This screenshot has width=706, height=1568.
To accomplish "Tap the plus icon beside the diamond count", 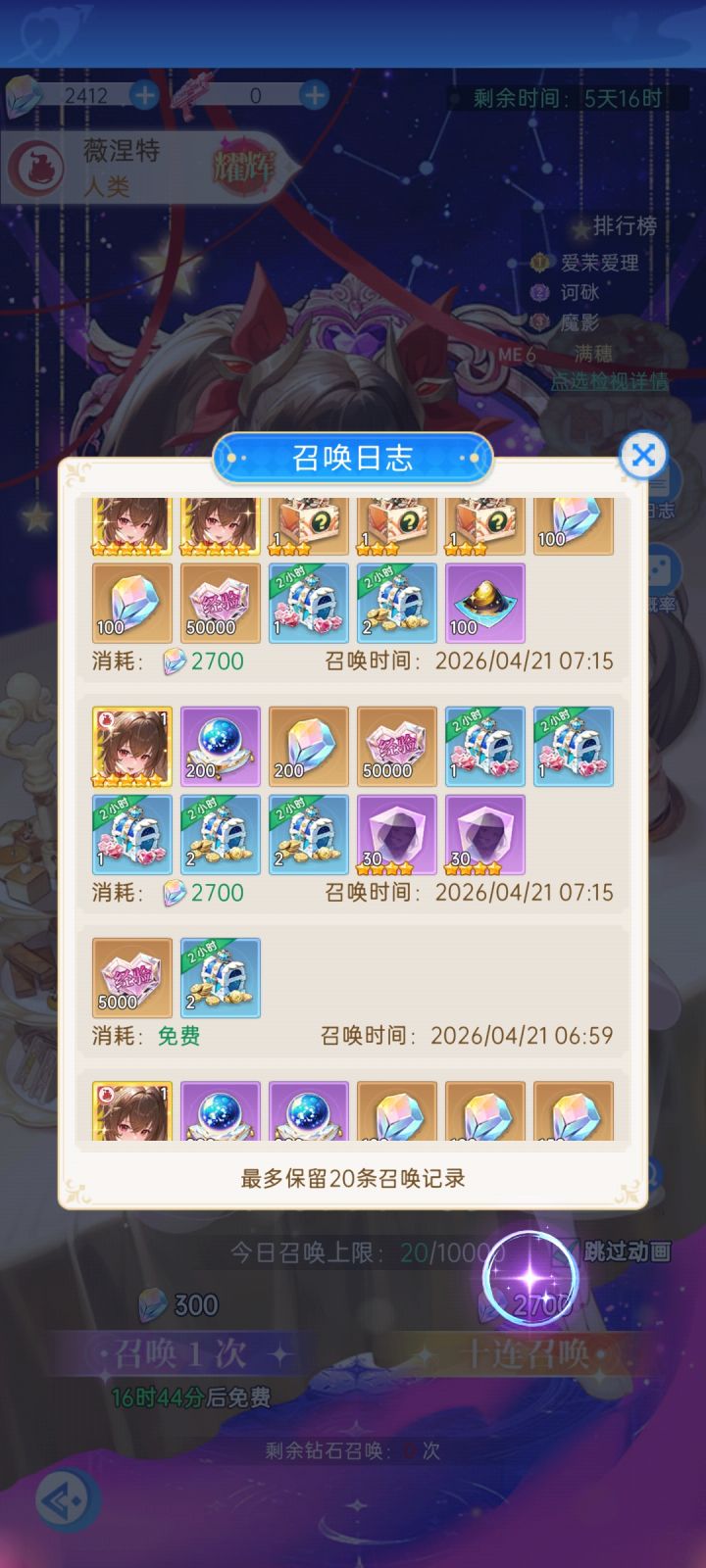I will point(145,95).
